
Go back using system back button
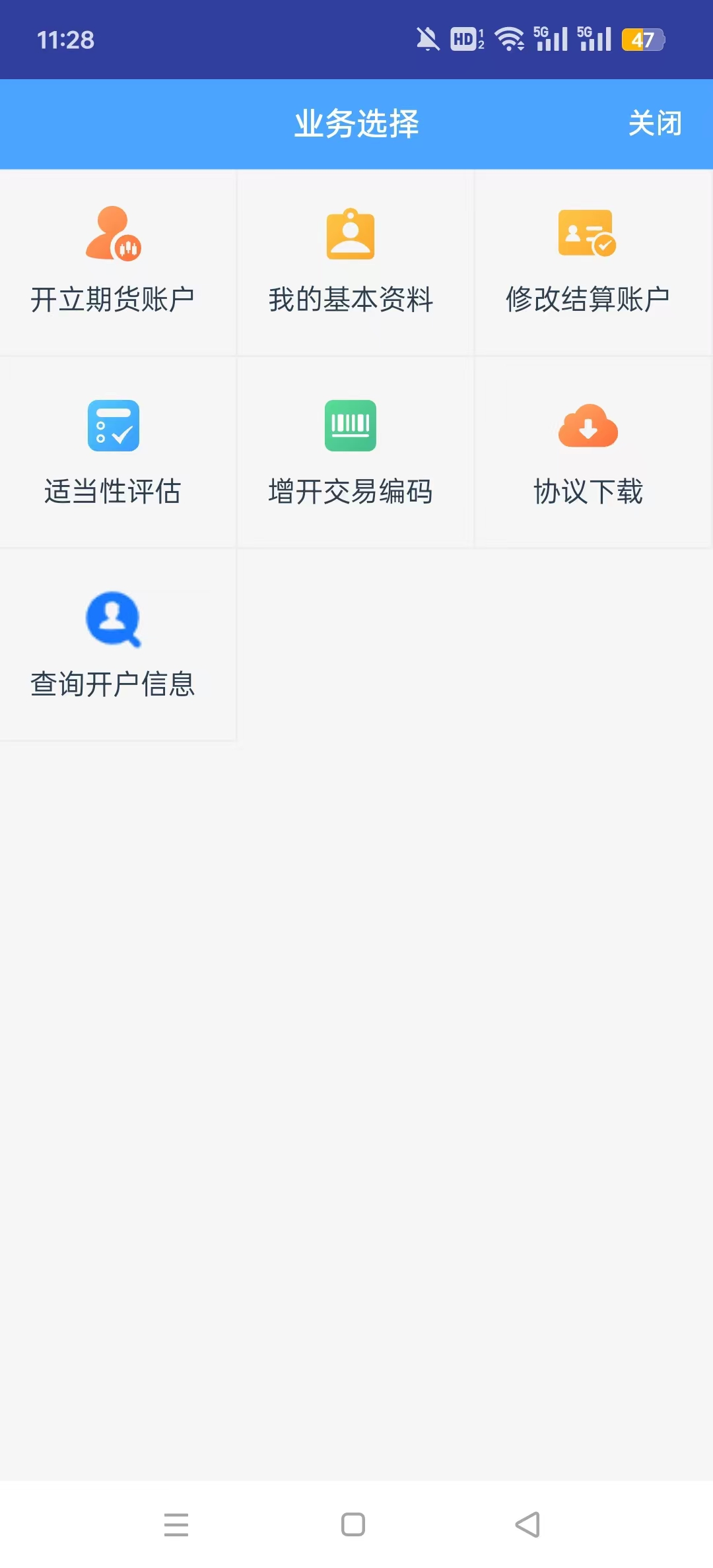(527, 1524)
